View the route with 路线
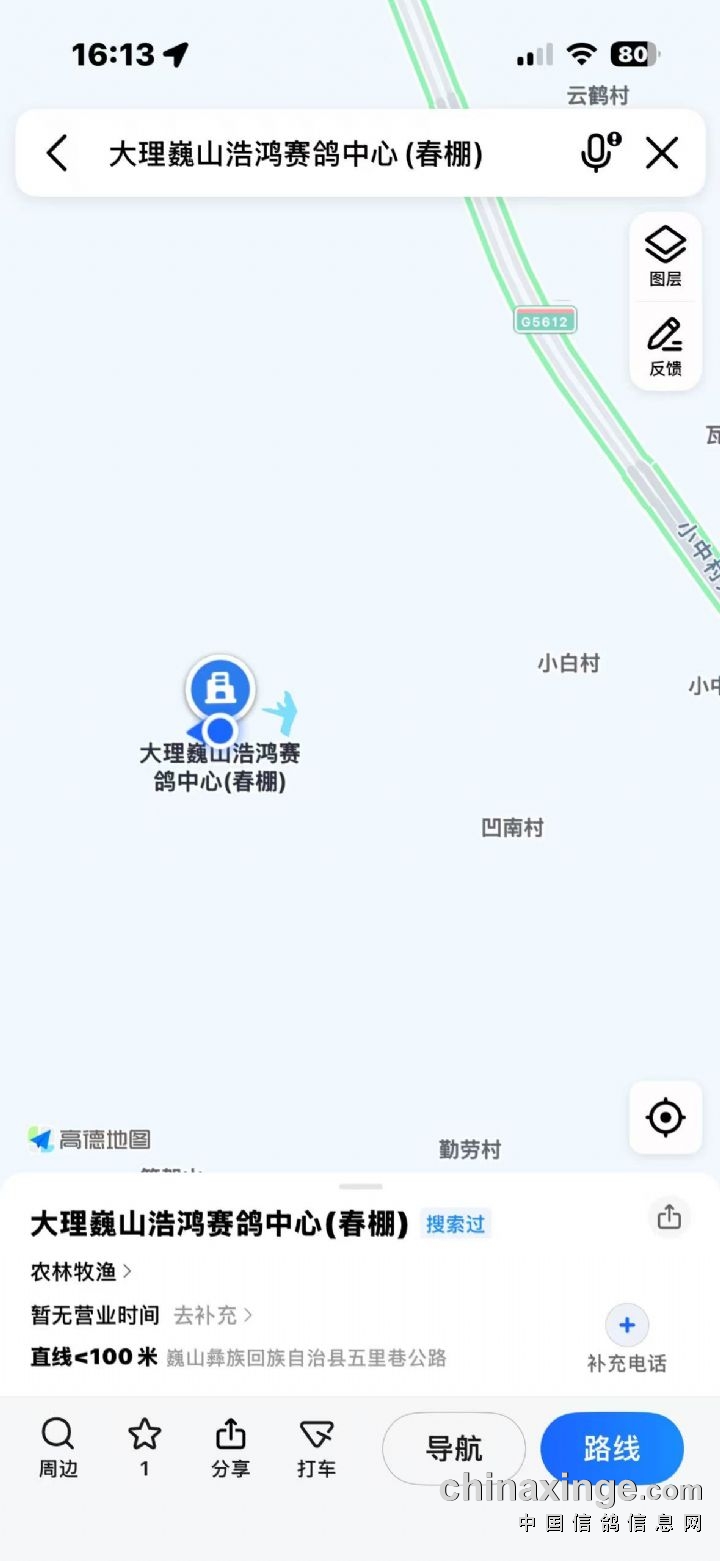The height and width of the screenshot is (1561, 720). tap(612, 1448)
